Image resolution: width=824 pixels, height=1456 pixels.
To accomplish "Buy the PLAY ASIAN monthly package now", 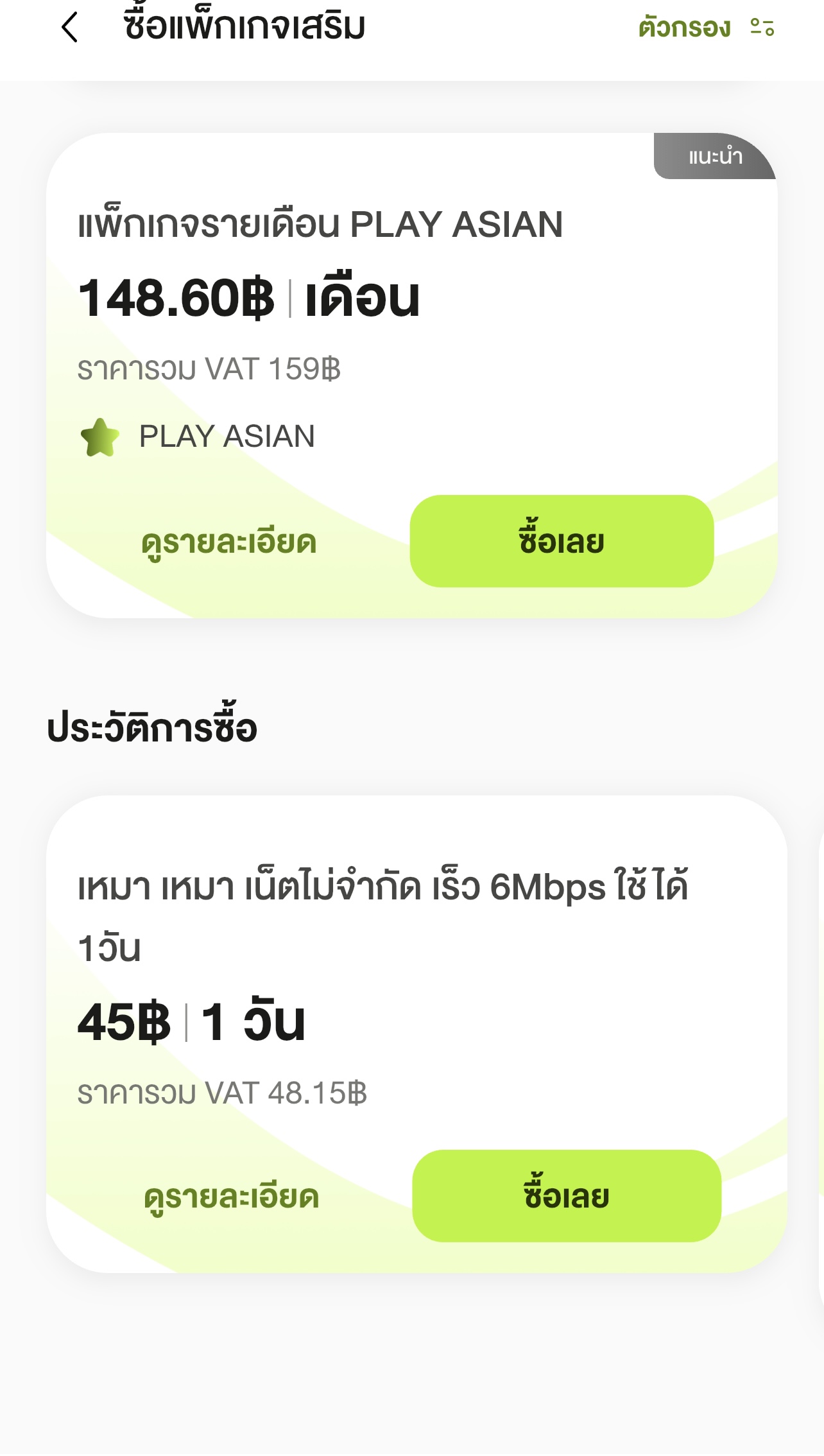I will 562,541.
